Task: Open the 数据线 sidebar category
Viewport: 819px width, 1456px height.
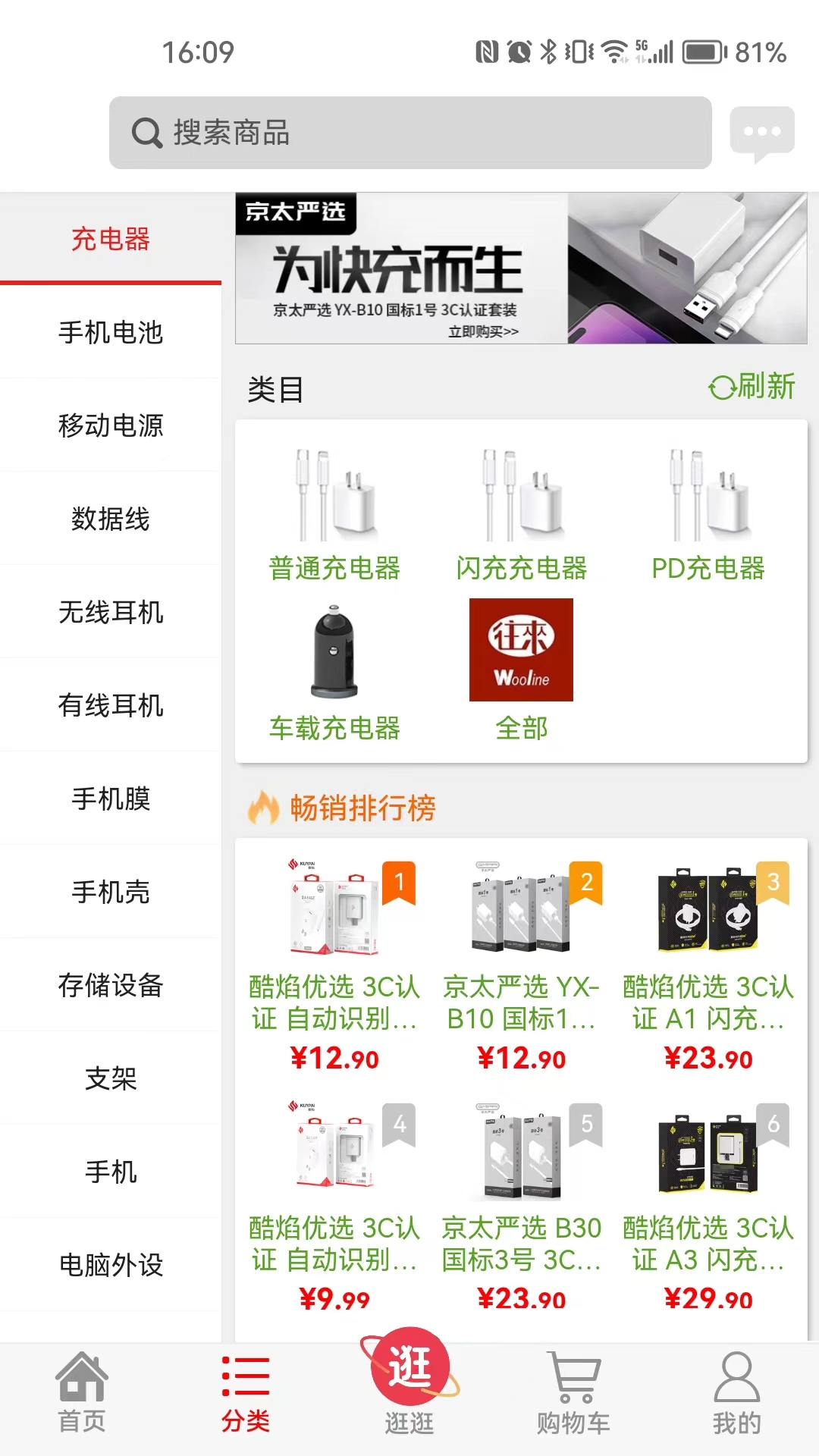Action: (x=111, y=519)
